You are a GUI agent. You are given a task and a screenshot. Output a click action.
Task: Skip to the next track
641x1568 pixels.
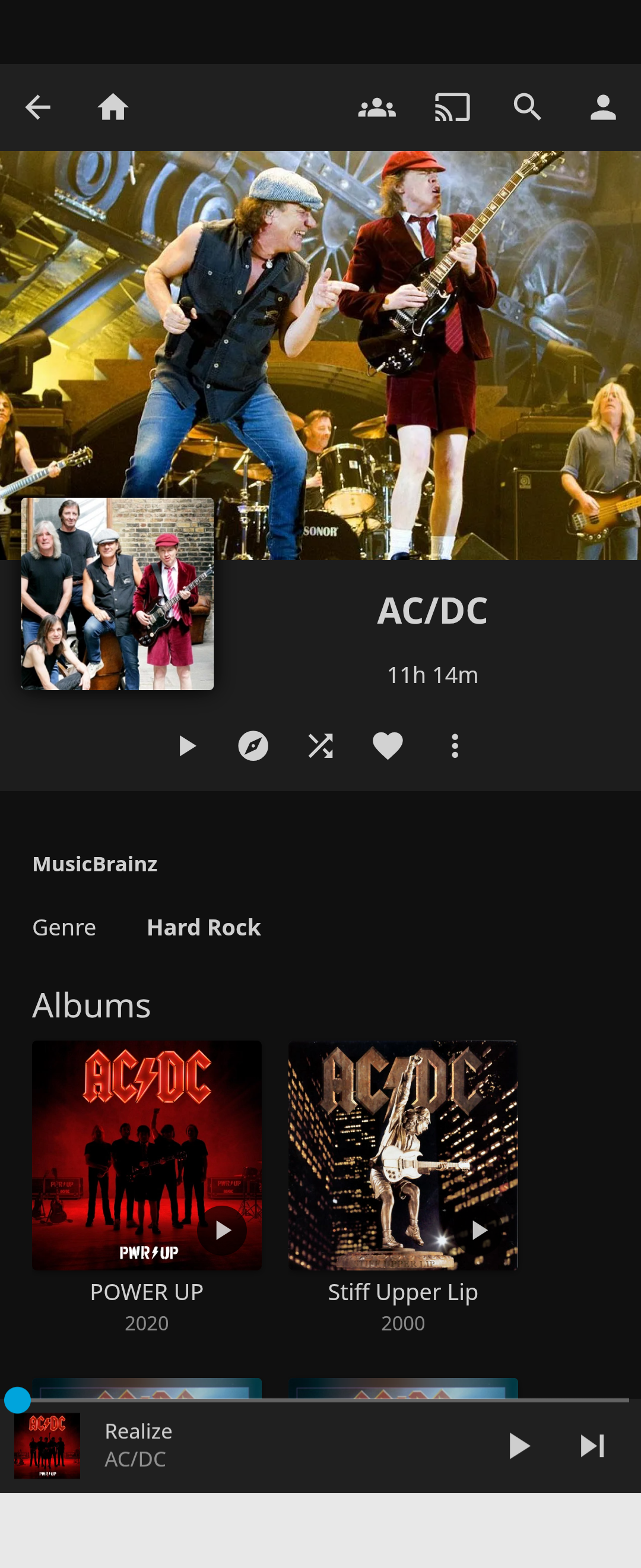592,1446
